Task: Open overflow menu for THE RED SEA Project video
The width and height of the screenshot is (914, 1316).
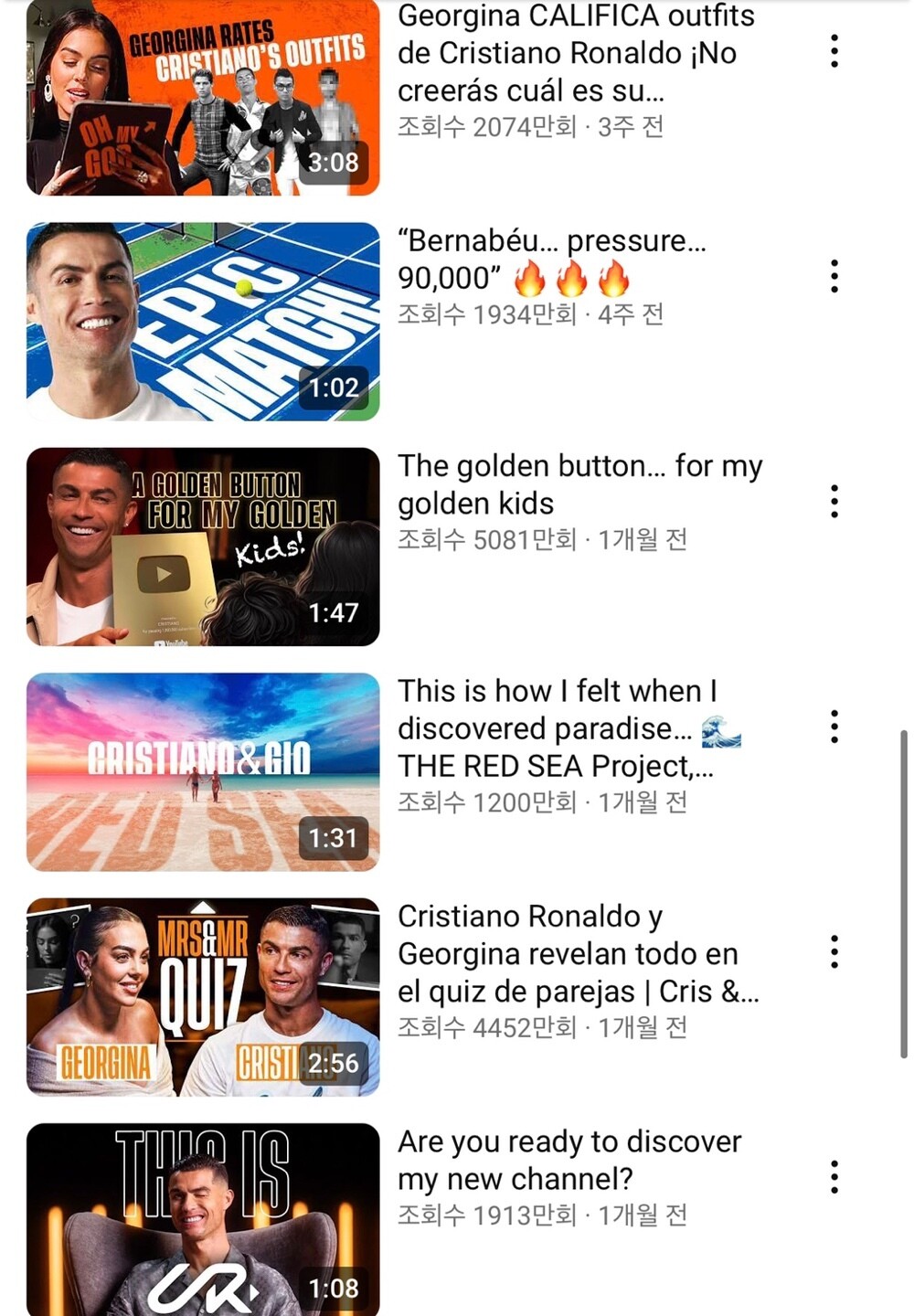Action: [x=834, y=727]
